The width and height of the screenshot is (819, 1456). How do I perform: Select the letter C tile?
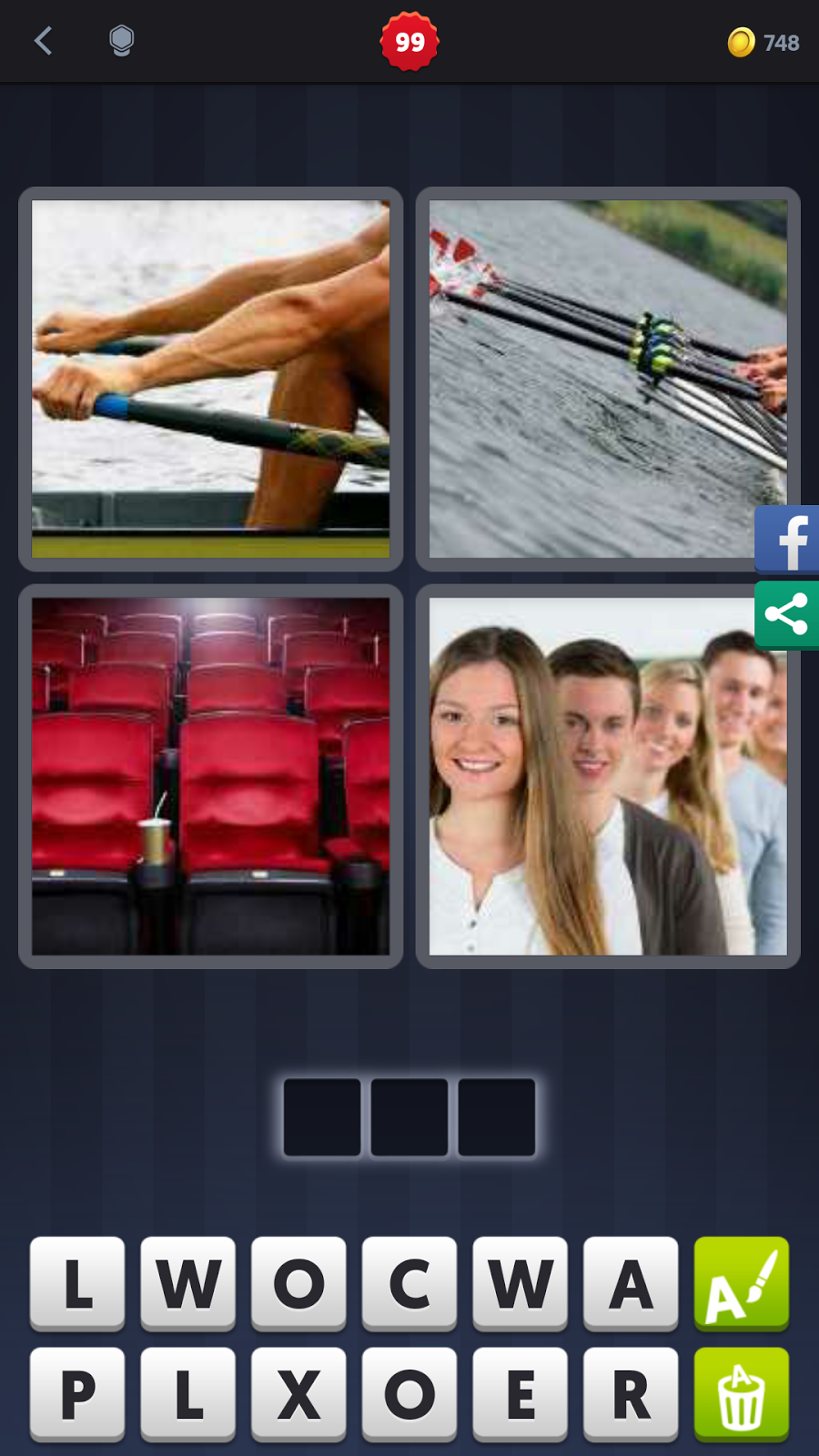[x=409, y=1284]
